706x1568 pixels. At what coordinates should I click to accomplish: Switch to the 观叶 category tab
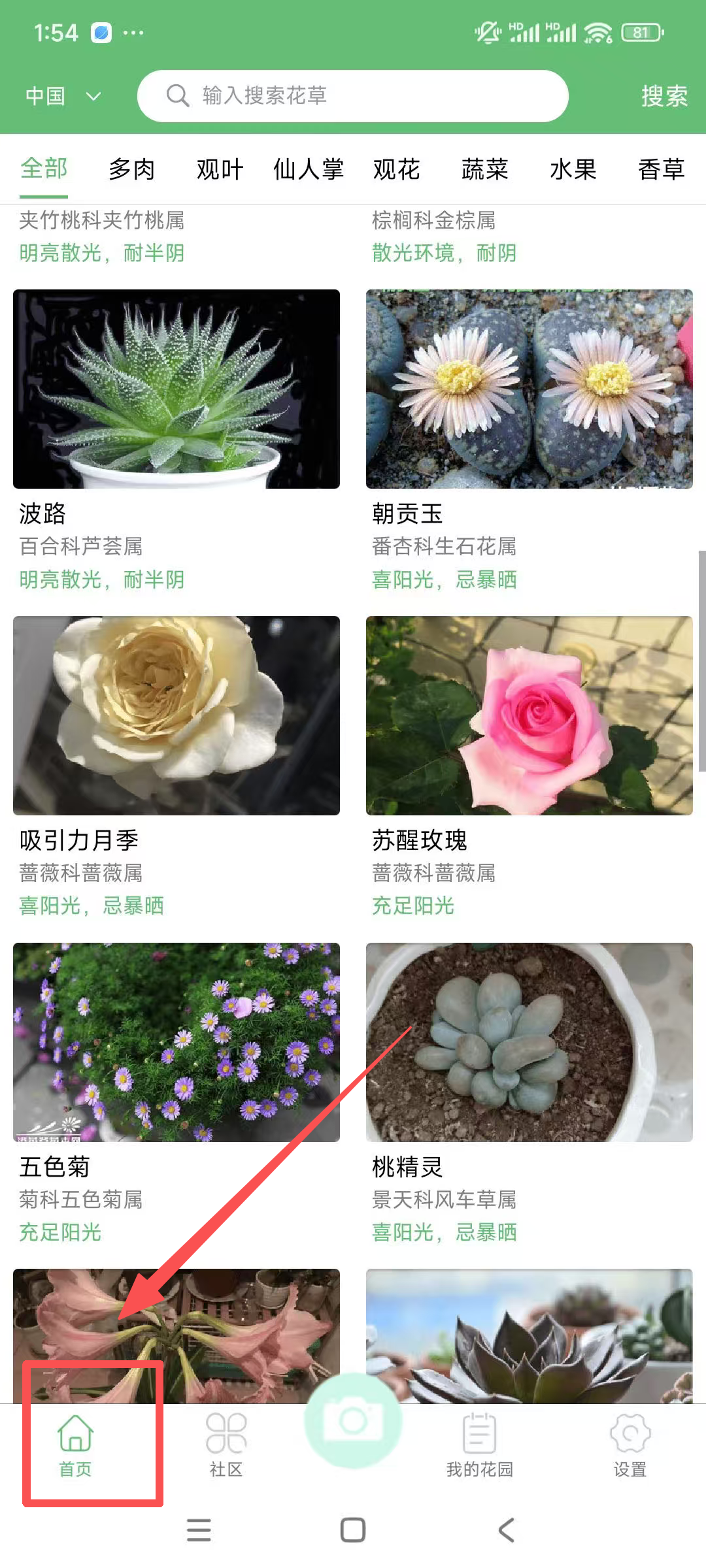click(220, 169)
